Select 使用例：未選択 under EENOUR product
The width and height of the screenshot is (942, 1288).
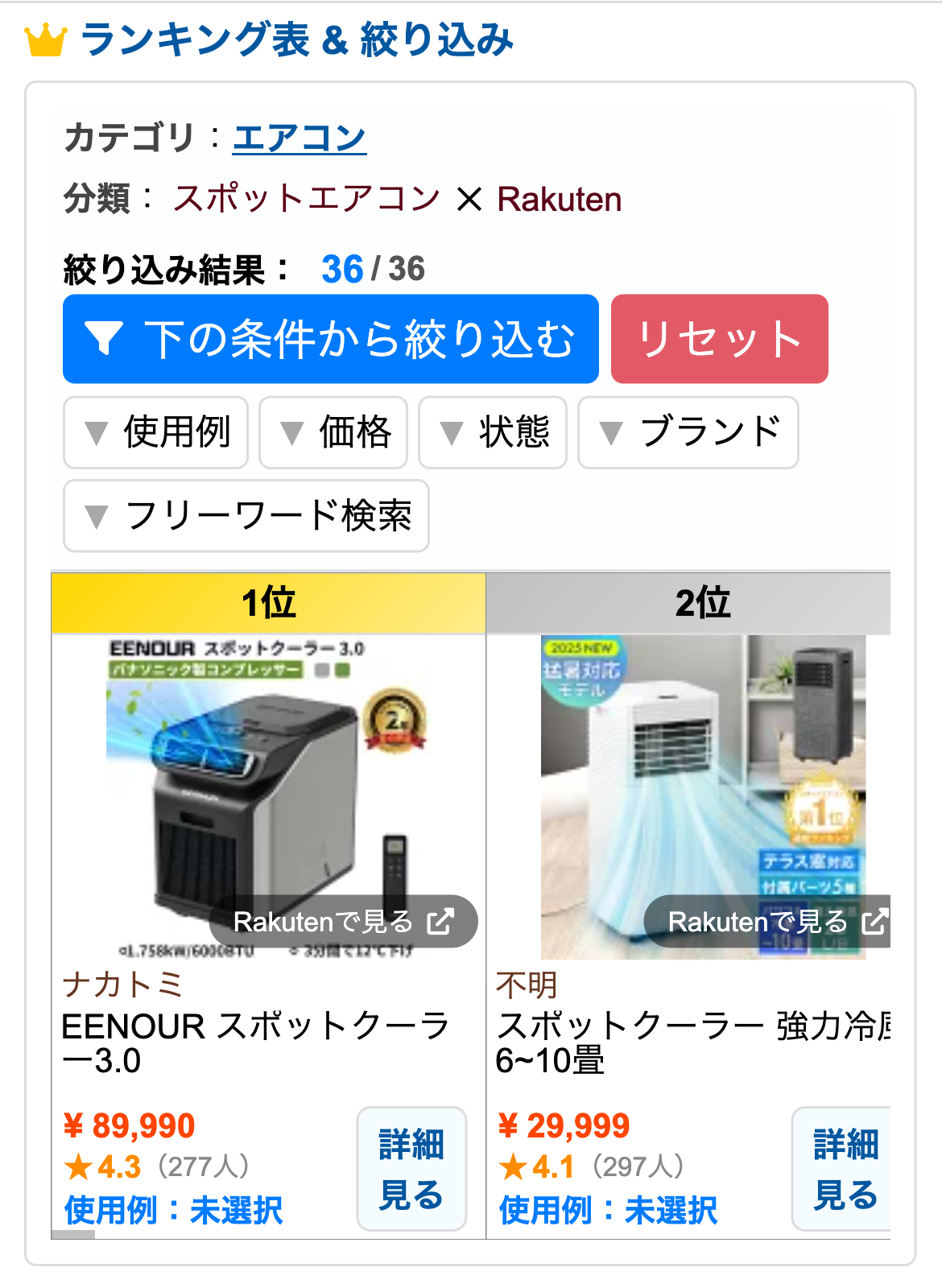click(x=173, y=1210)
